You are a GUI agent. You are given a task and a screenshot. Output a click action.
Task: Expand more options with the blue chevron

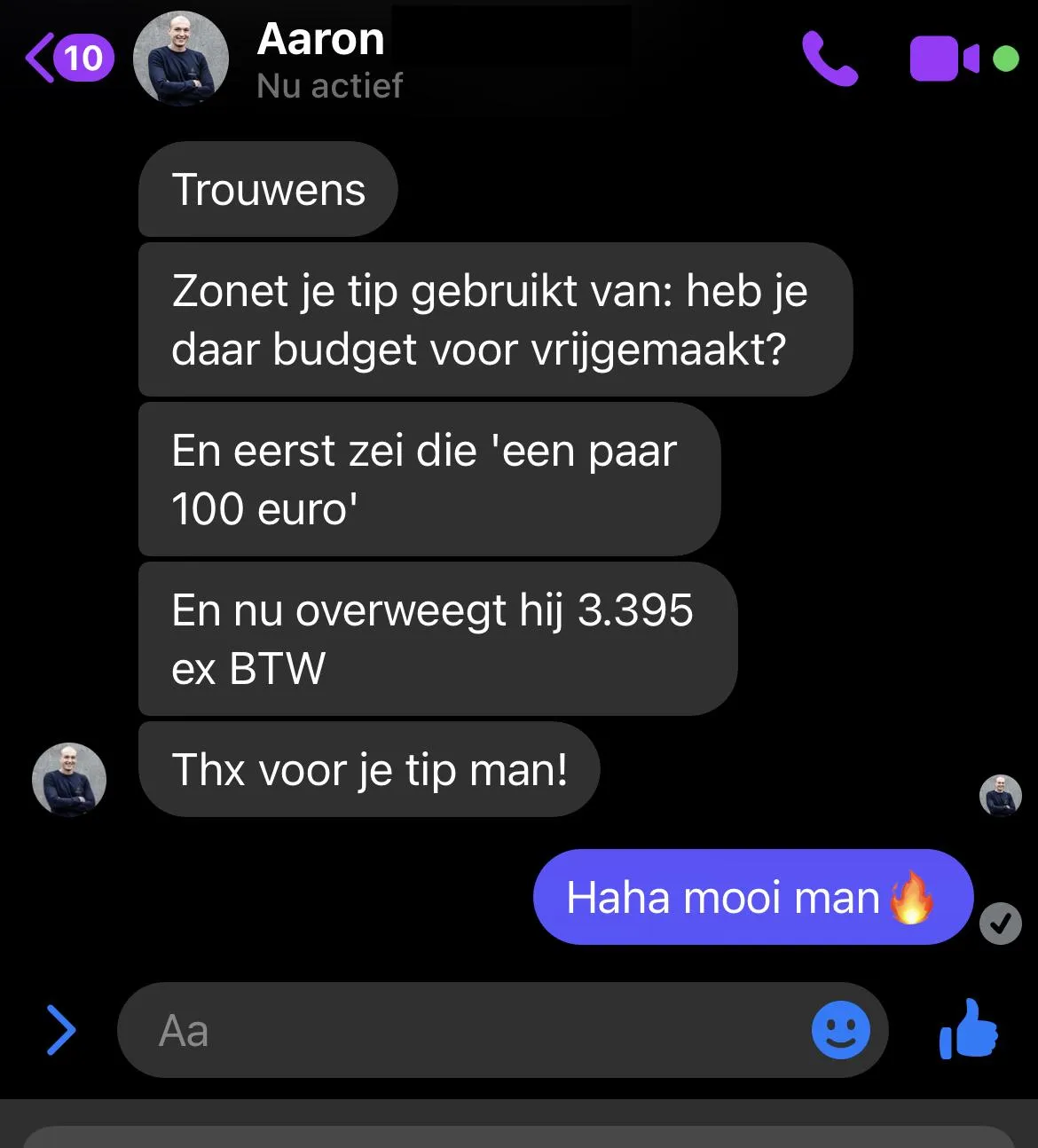tap(60, 1031)
